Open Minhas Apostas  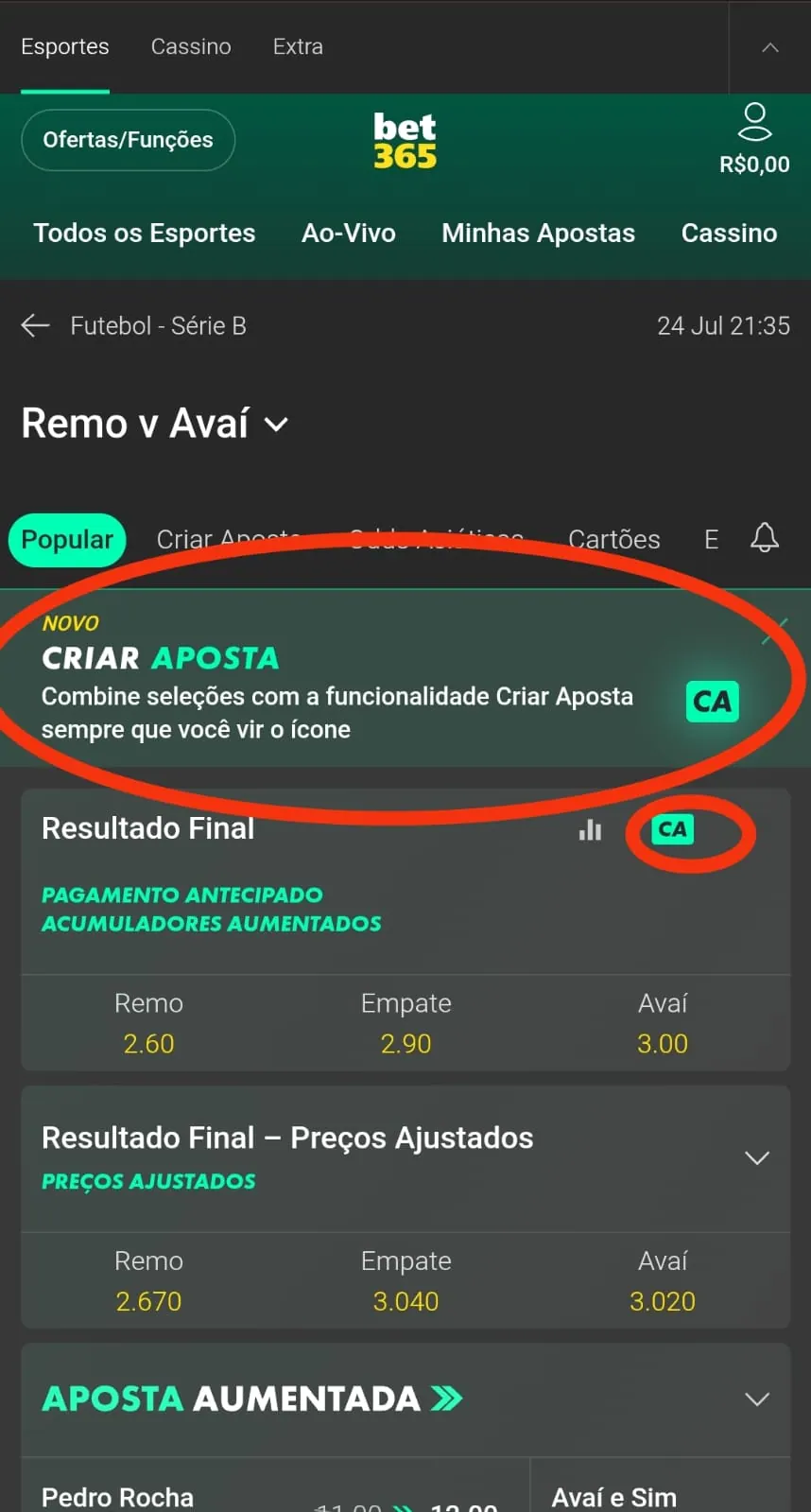(538, 233)
